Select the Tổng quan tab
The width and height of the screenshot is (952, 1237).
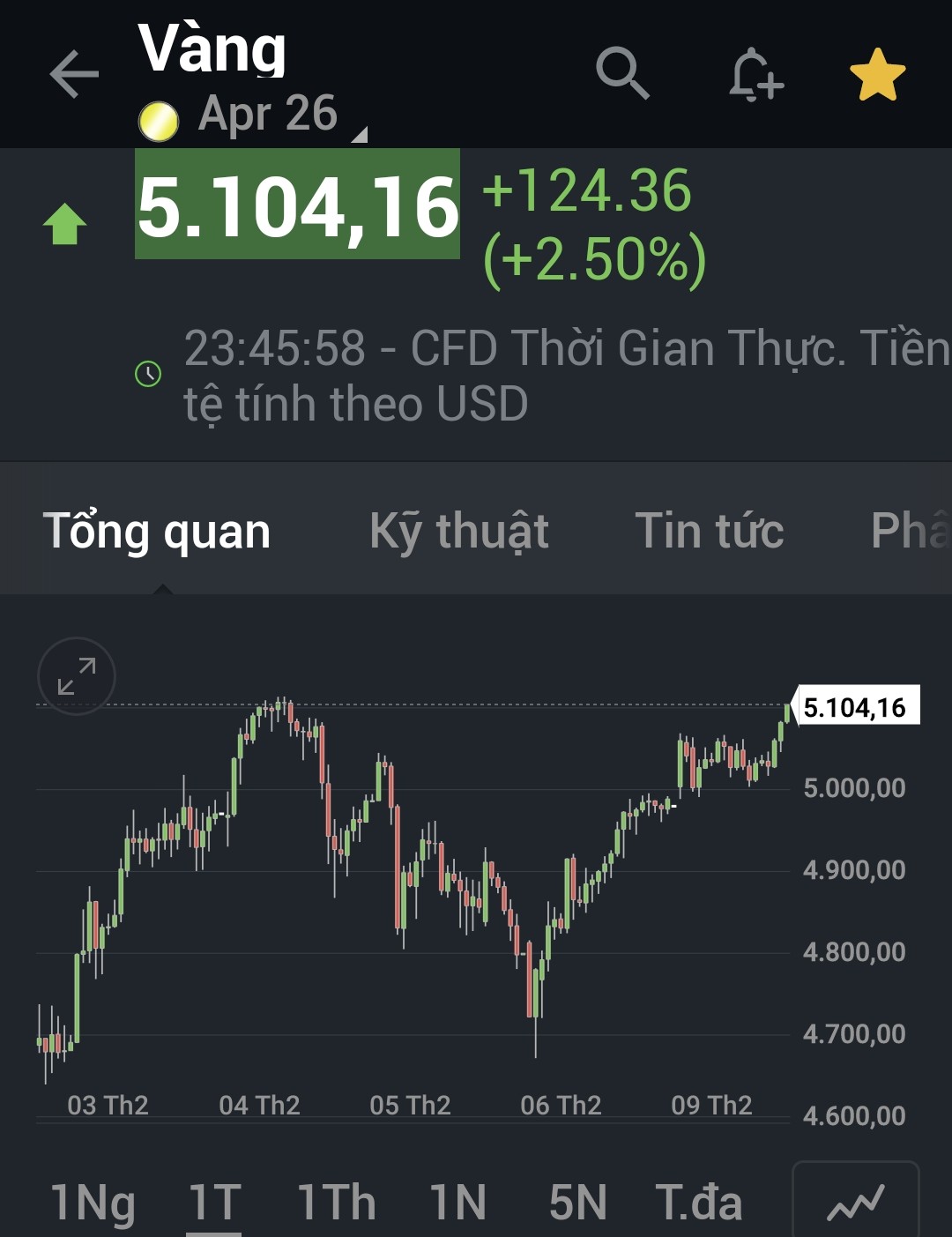click(x=157, y=531)
